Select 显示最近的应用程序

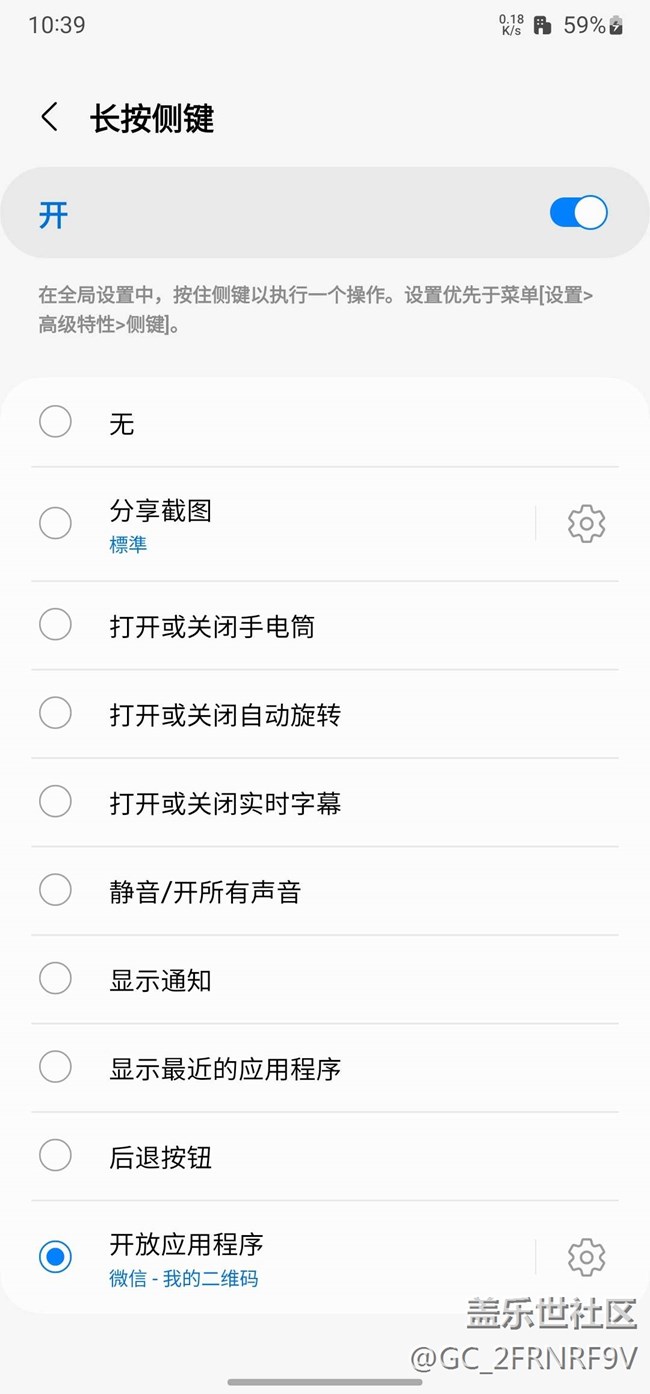(55, 1067)
